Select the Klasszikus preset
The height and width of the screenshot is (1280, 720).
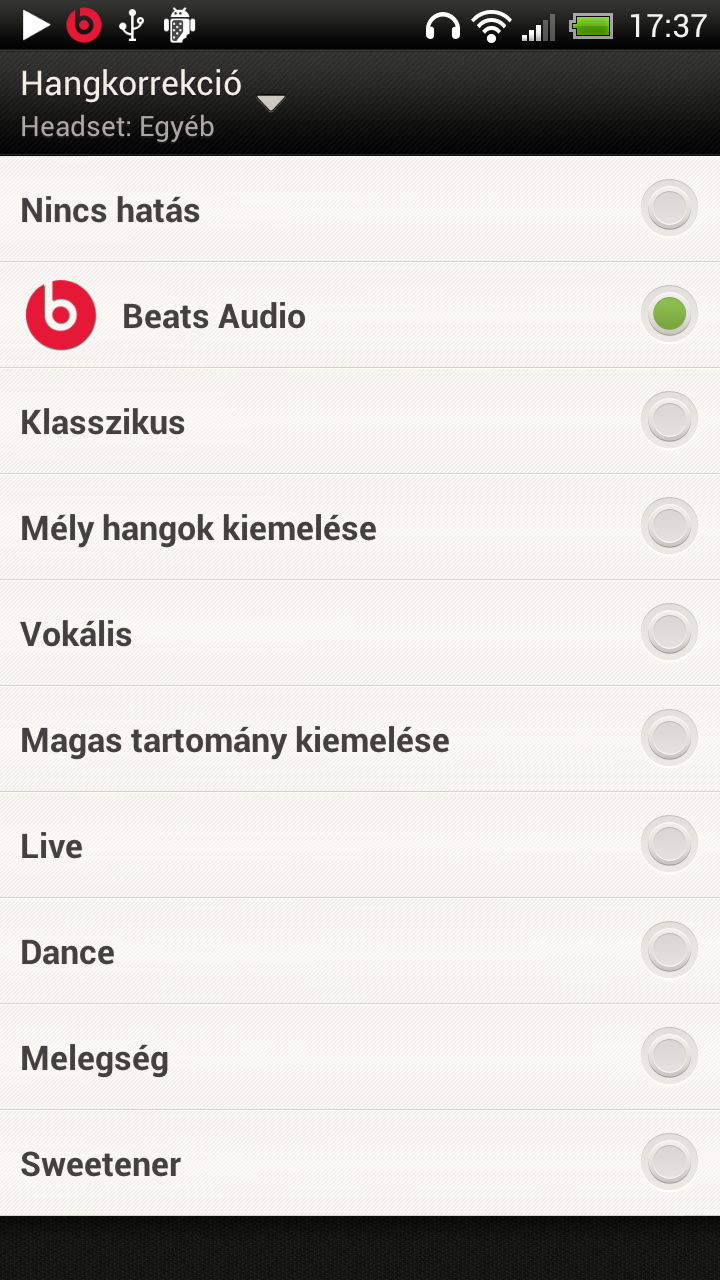pyautogui.click(x=669, y=421)
